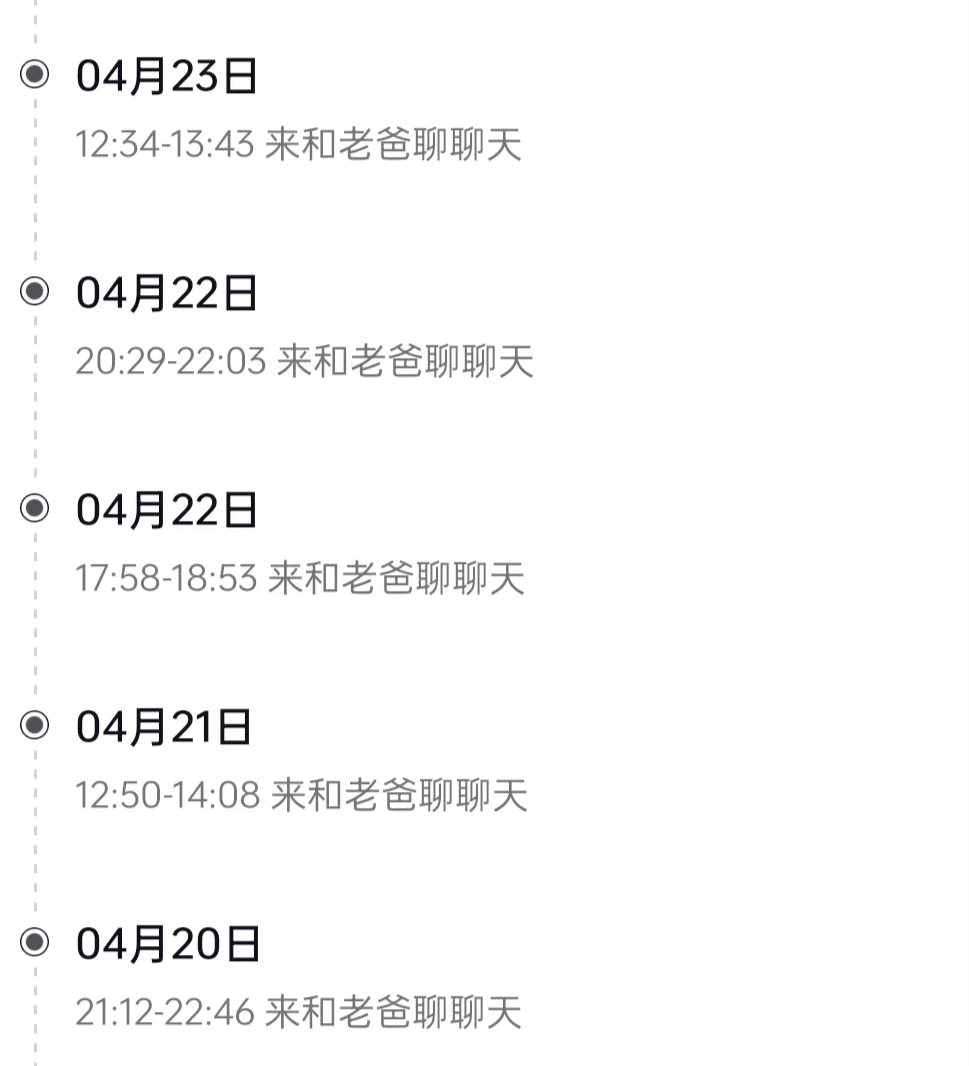Open the 20:29-22:03 chat record
Image resolution: width=969 pixels, height=1066 pixels.
tap(305, 362)
